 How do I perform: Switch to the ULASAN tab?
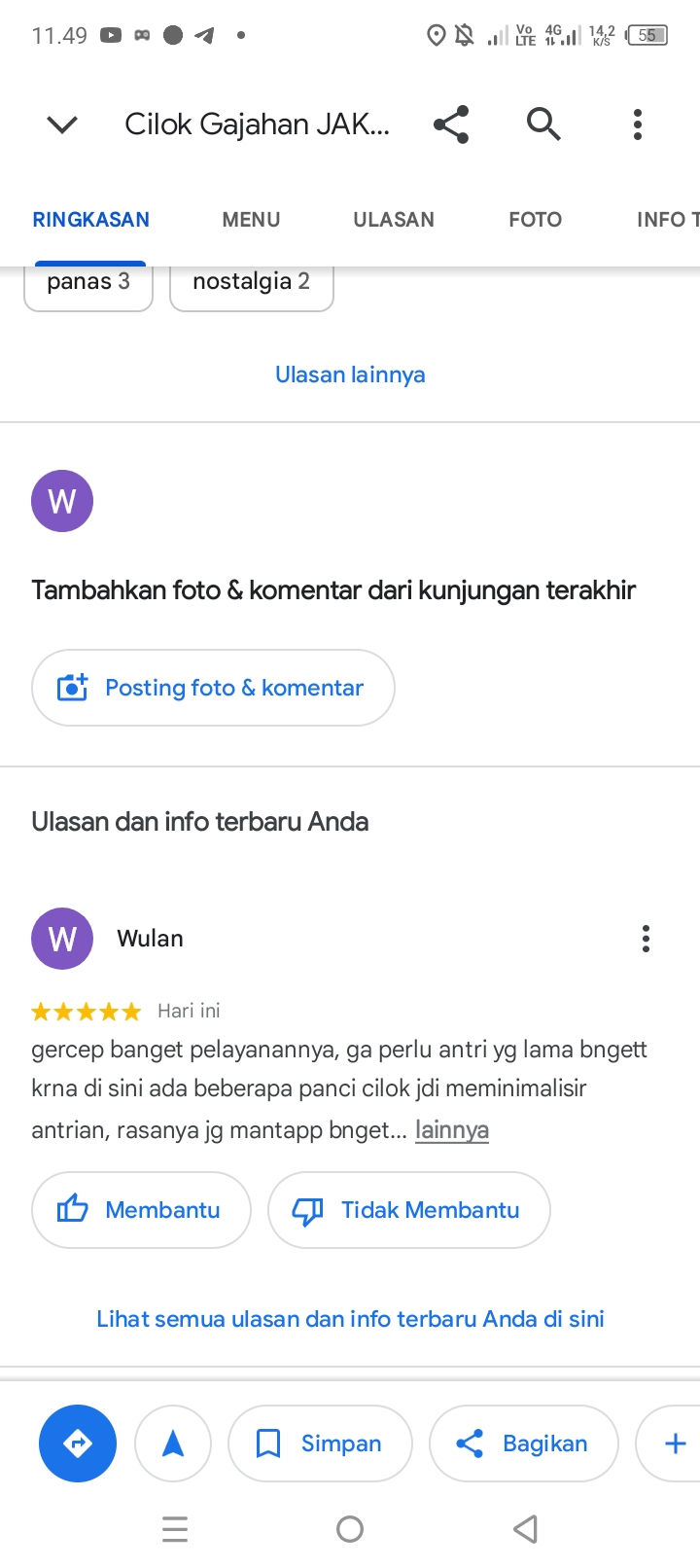394,220
